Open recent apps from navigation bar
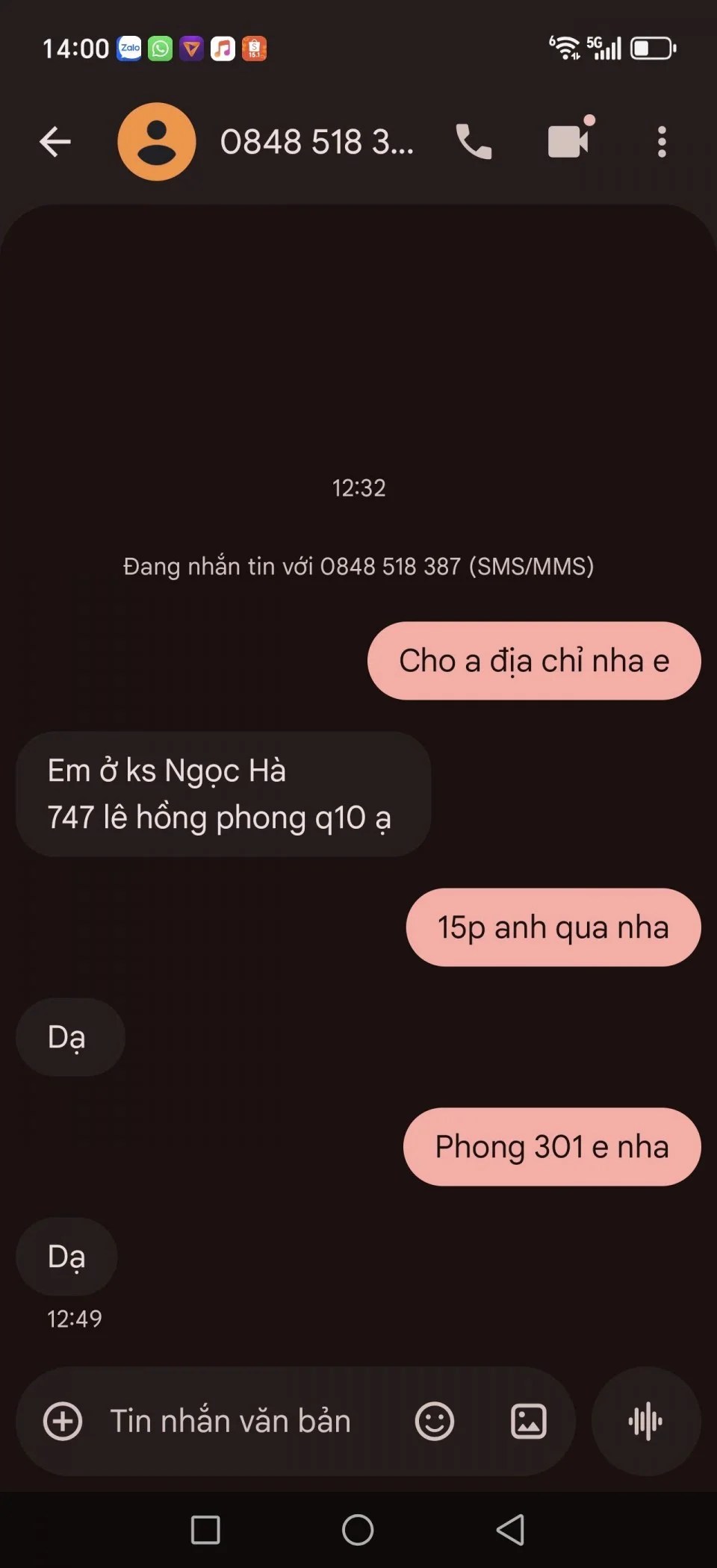The image size is (717, 1568). (205, 1530)
